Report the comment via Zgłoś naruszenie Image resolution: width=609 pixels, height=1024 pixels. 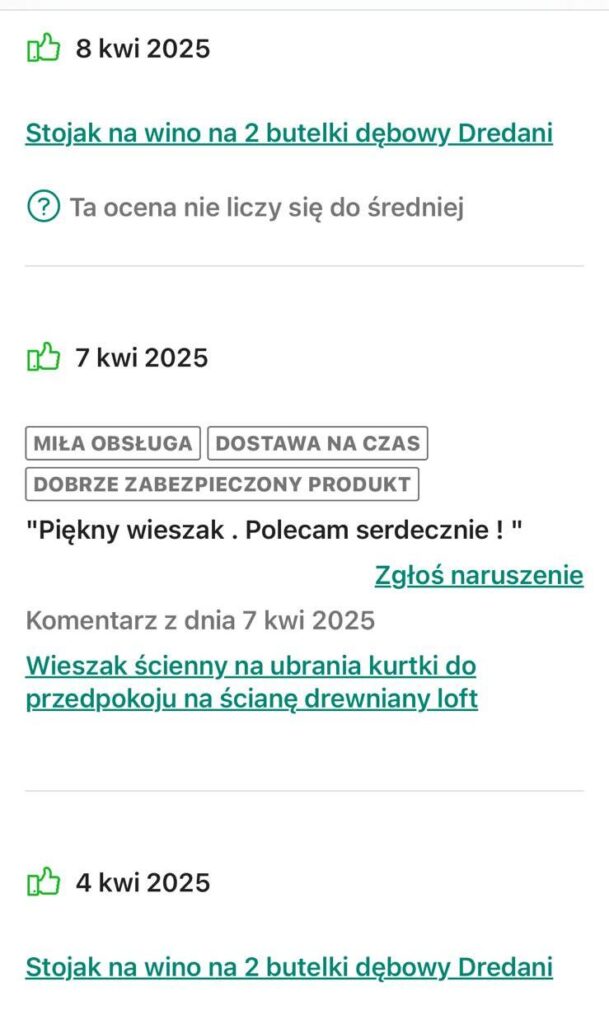pyautogui.click(x=479, y=575)
